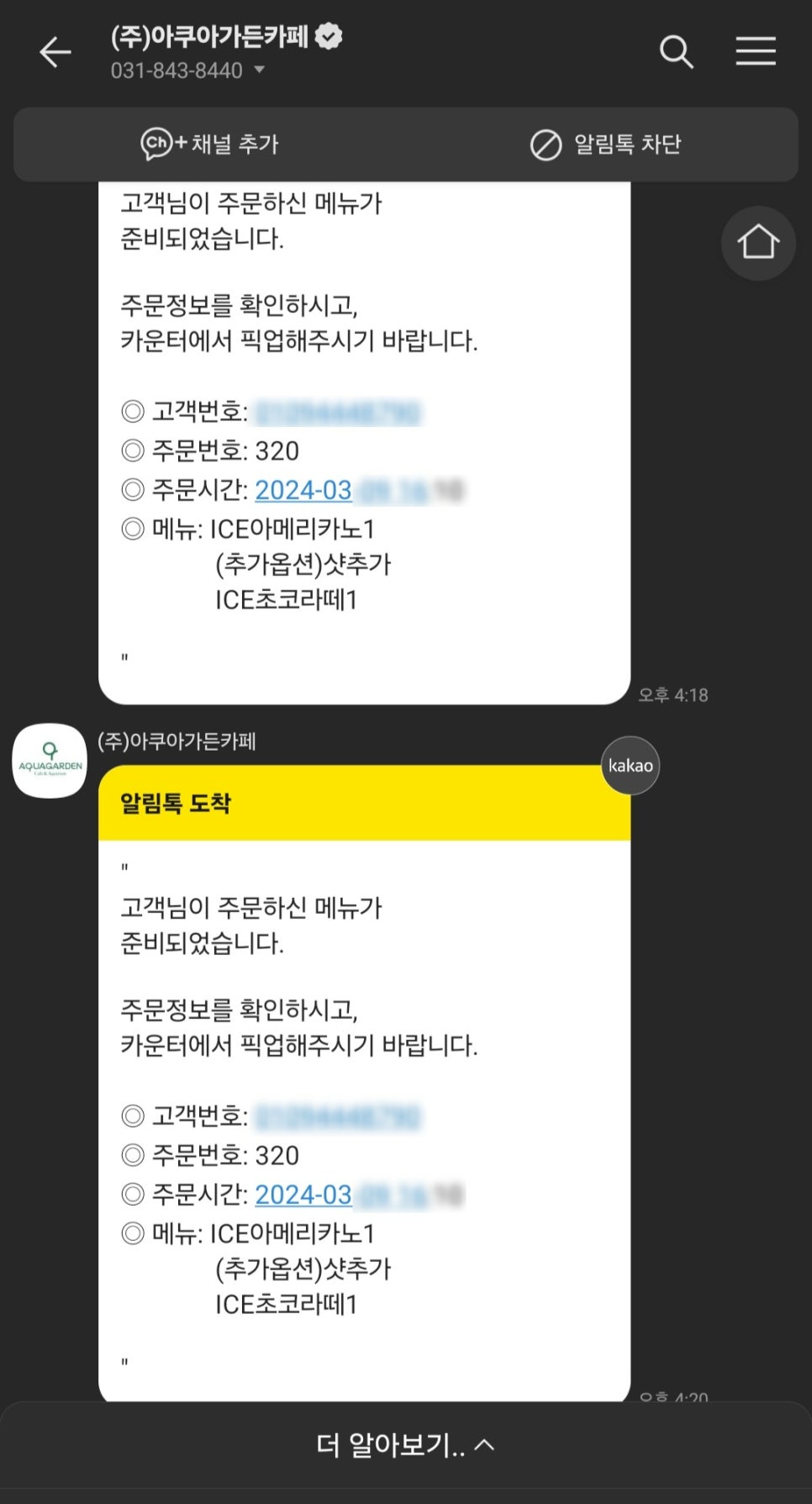Open the hamburger menu

click(x=755, y=52)
